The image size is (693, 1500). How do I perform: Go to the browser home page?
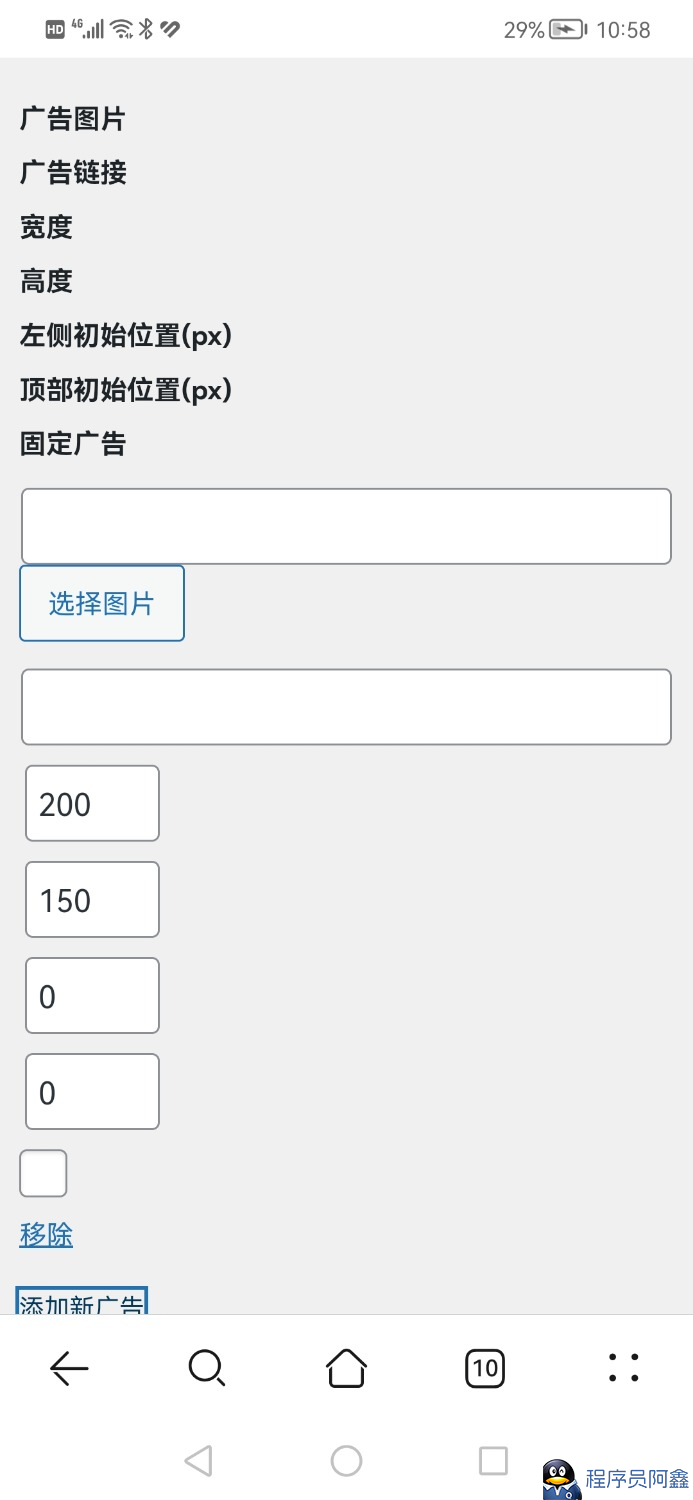click(x=346, y=1367)
